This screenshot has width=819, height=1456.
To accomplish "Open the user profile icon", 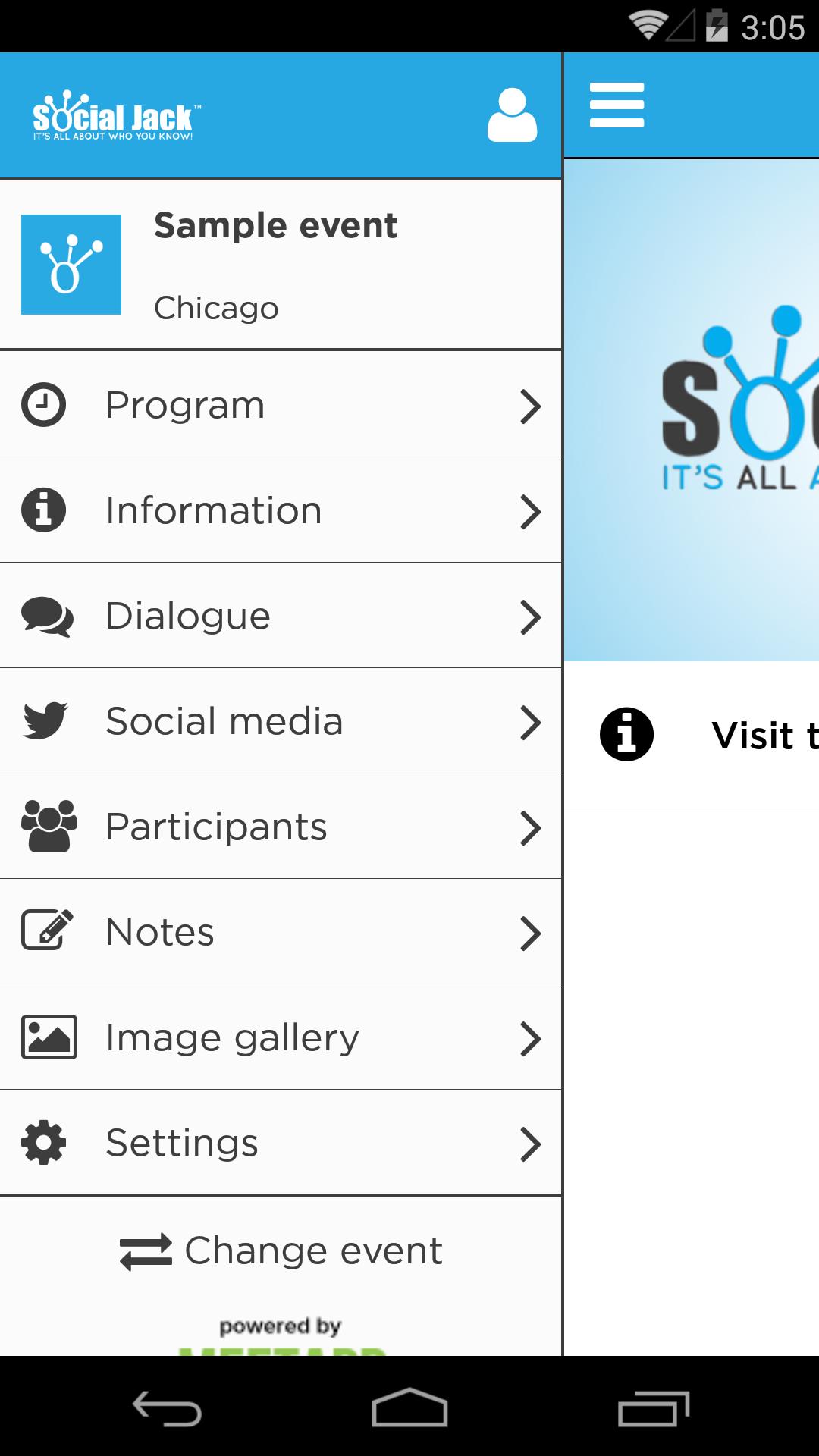I will pyautogui.click(x=512, y=115).
